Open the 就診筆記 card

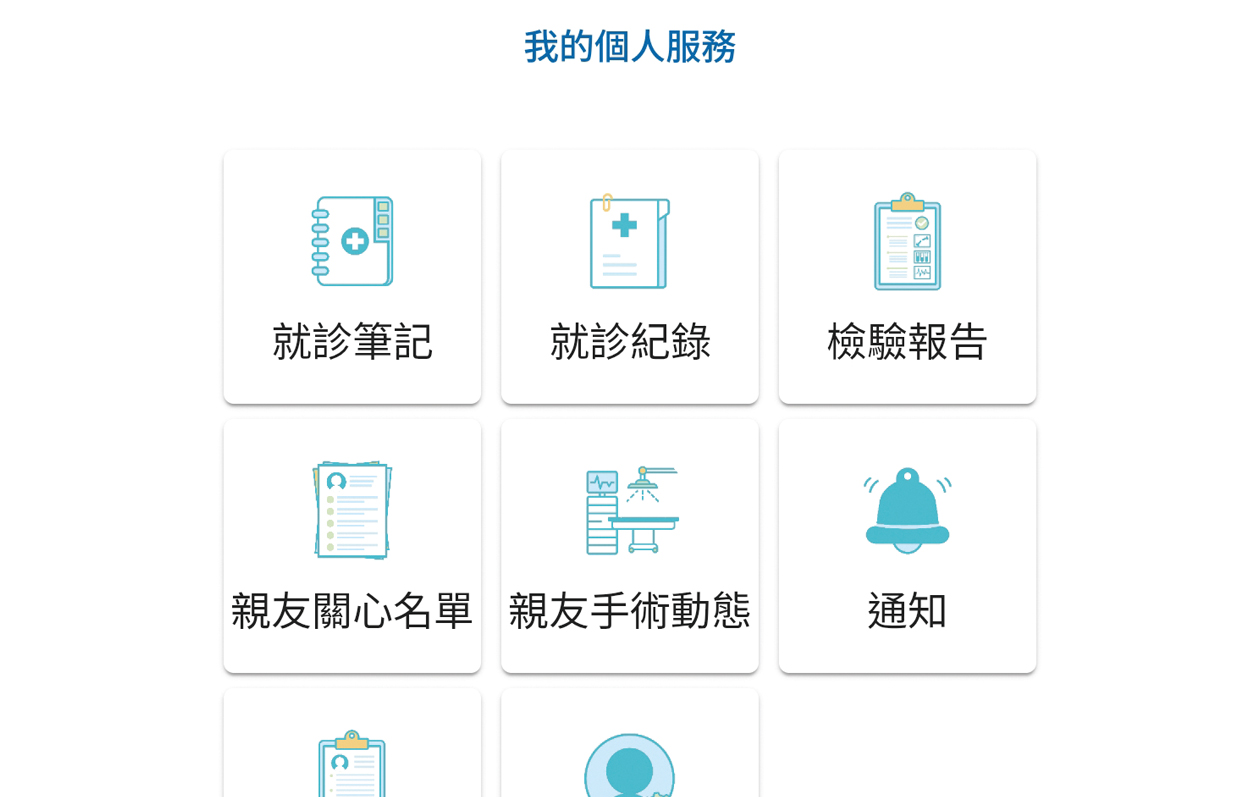click(352, 277)
